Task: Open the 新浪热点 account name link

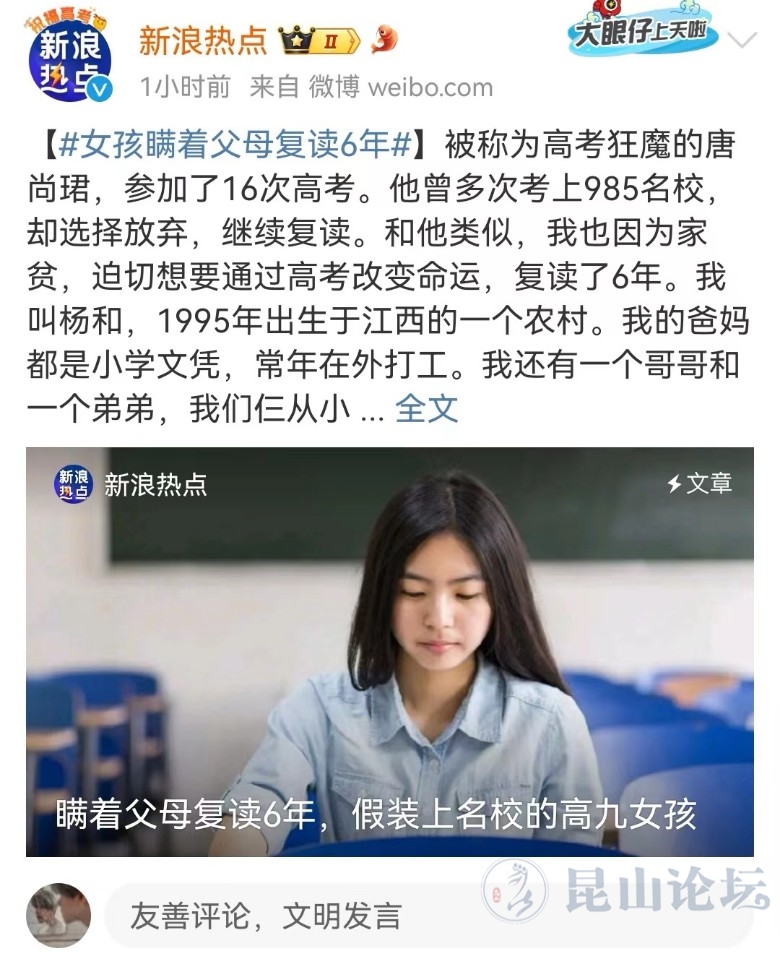Action: pos(203,40)
